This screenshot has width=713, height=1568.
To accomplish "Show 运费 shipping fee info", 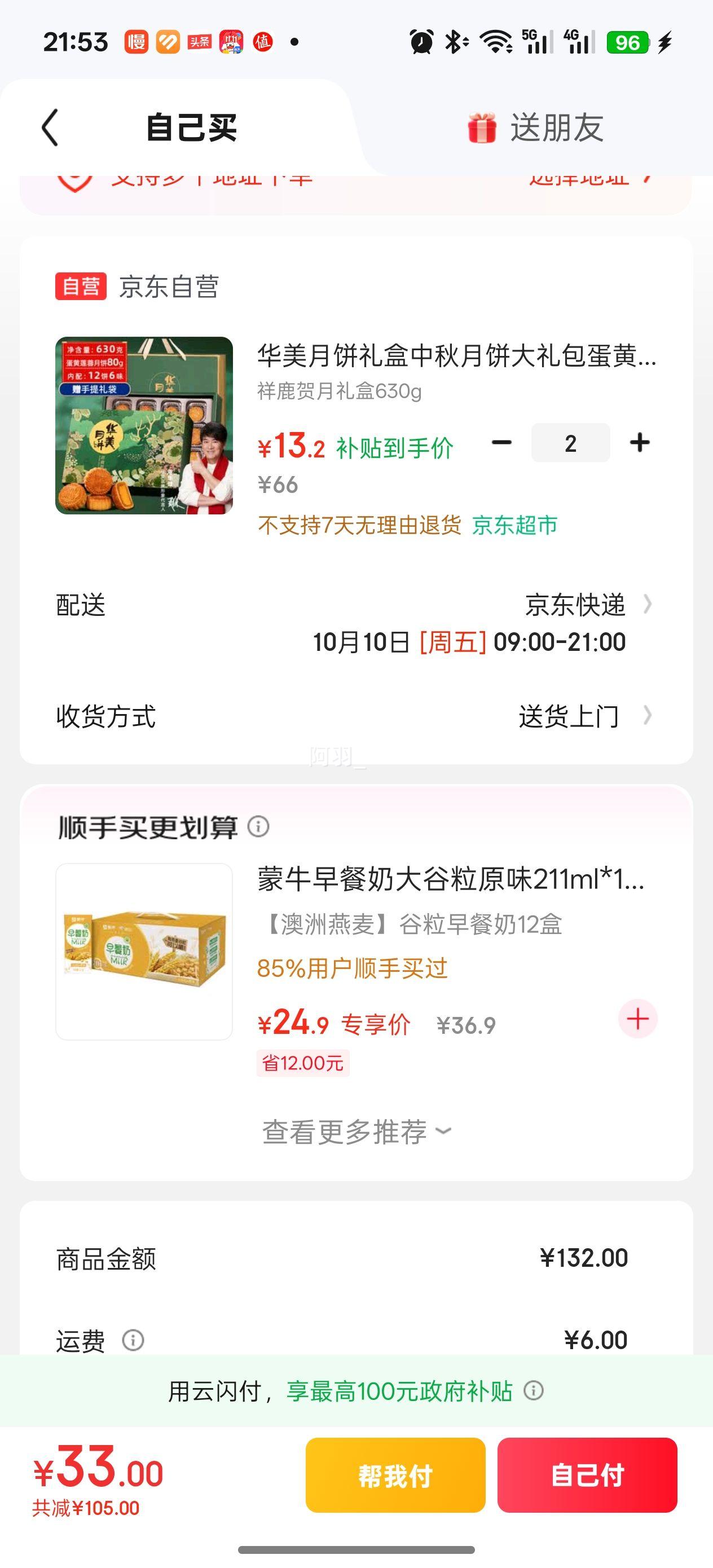I will (x=133, y=1340).
